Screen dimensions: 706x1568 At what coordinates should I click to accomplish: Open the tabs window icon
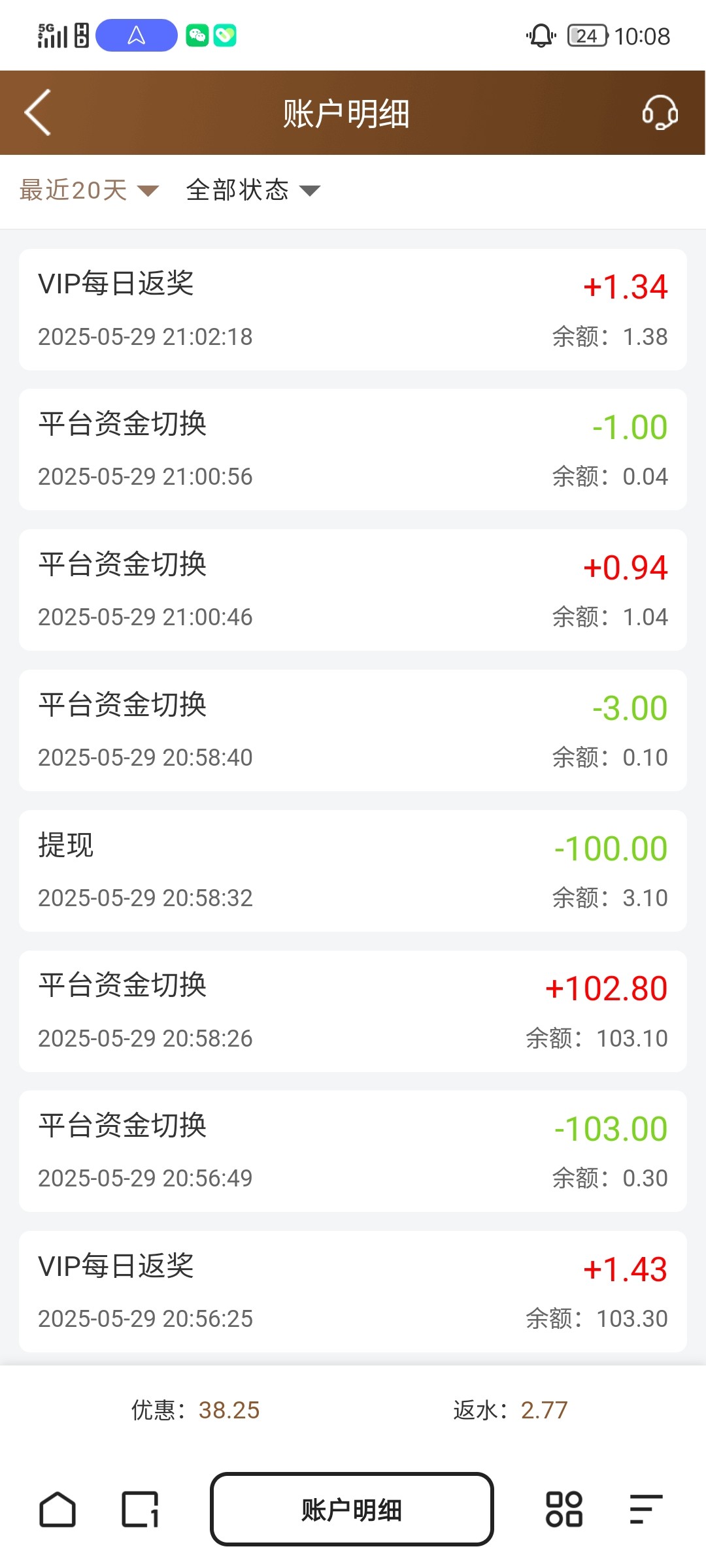[141, 1509]
